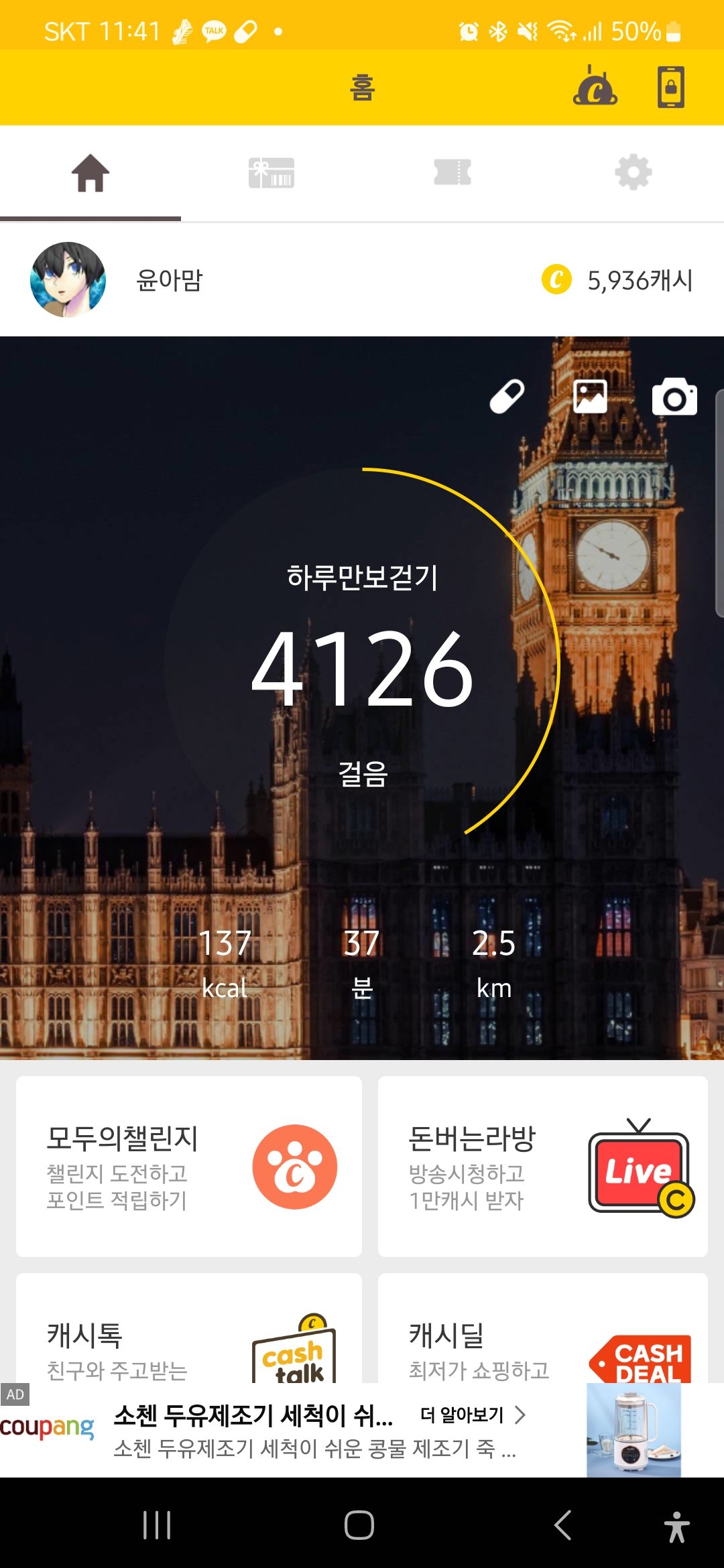
Task: Open the 돈버는라방 live card
Action: [543, 1167]
